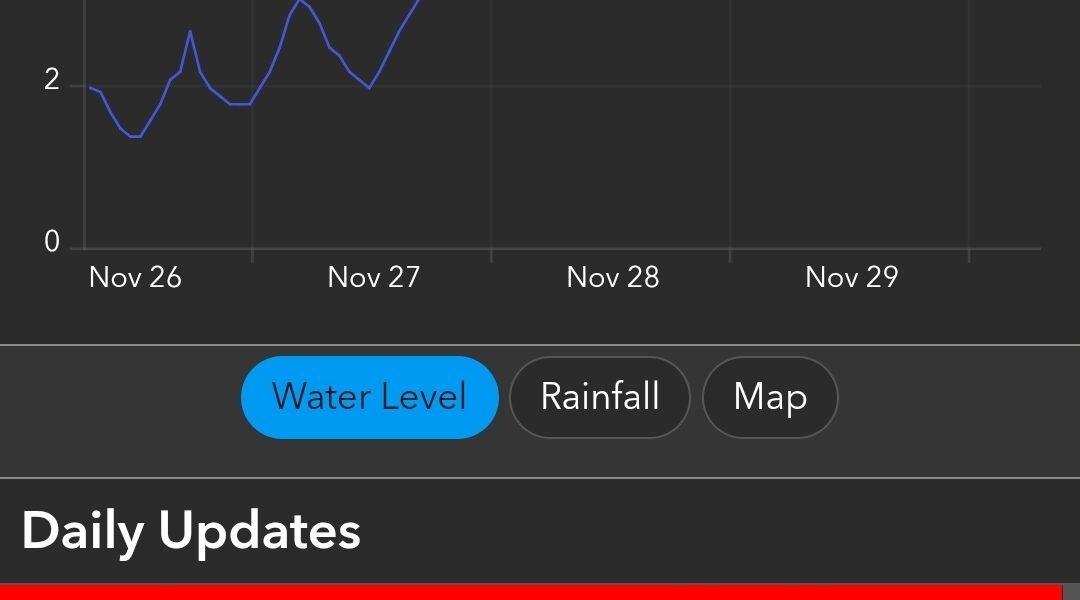Viewport: 1080px width, 600px height.
Task: Select the Water Level view
Action: click(369, 397)
